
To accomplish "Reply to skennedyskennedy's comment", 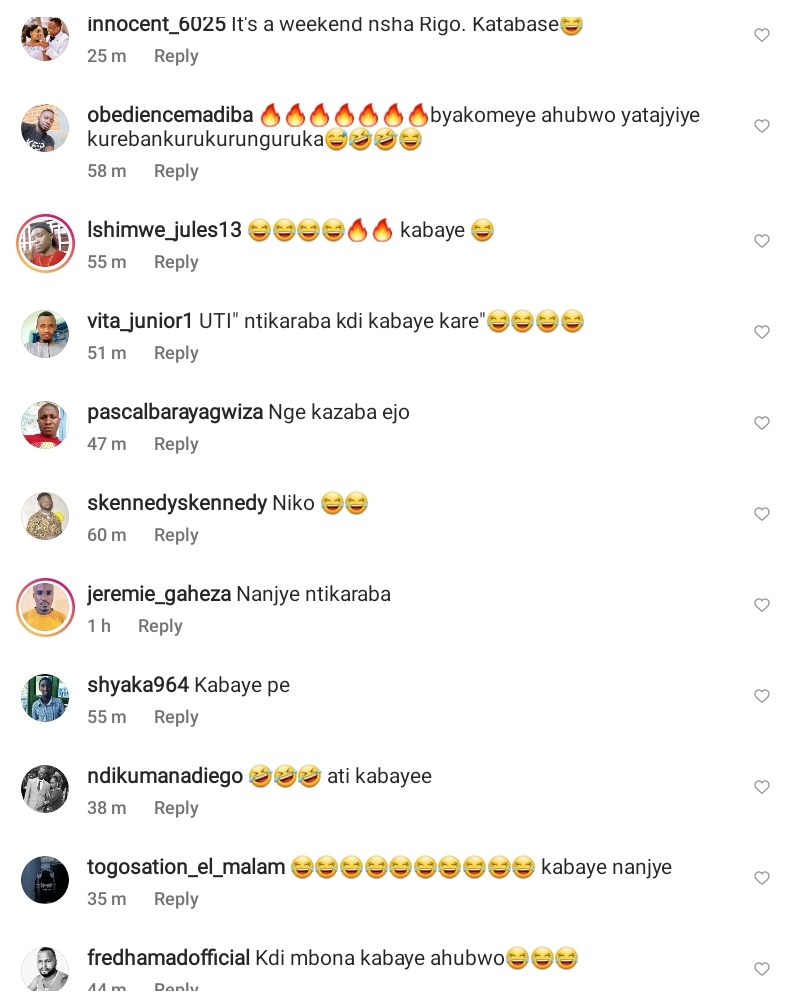I will pyautogui.click(x=176, y=535).
